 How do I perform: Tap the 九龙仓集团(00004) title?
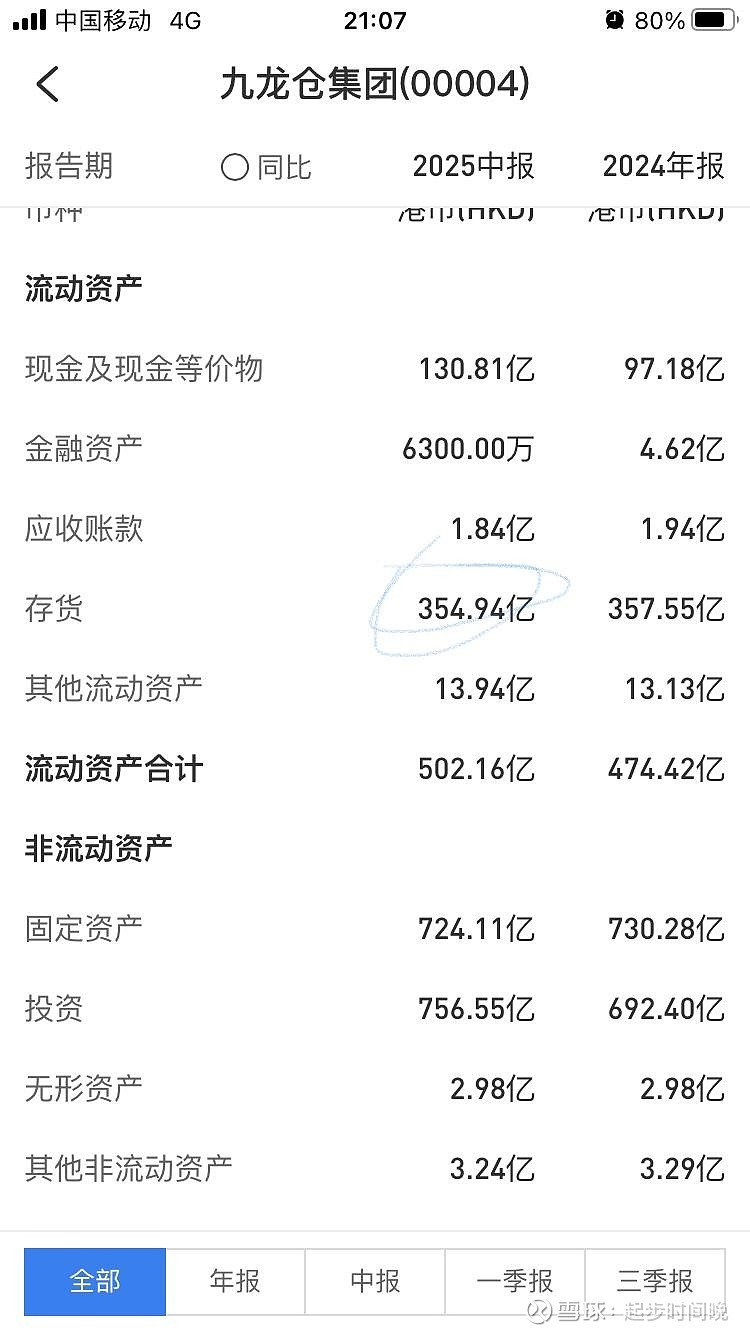(375, 85)
